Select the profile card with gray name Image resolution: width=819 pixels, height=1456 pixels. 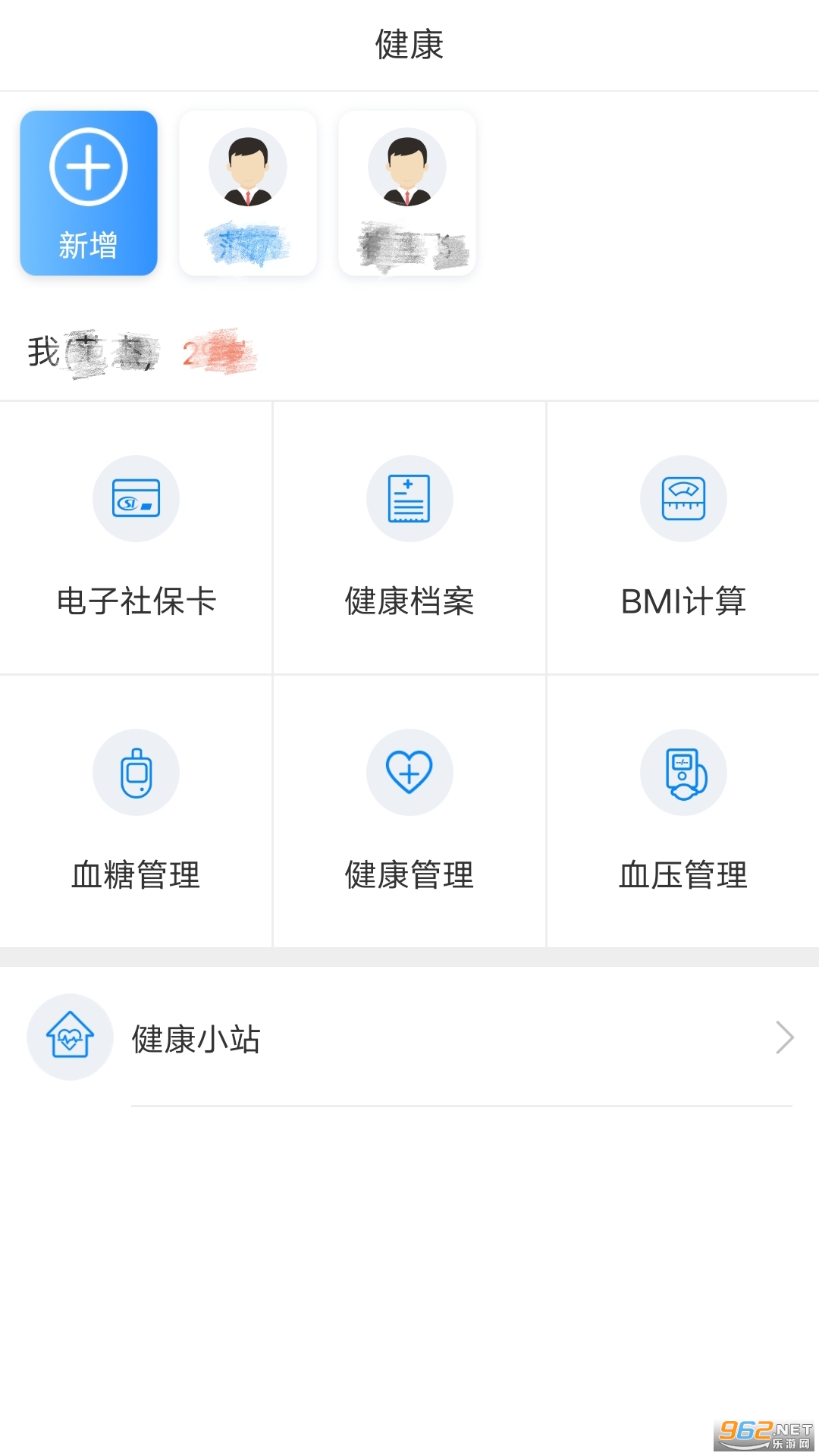tap(407, 193)
